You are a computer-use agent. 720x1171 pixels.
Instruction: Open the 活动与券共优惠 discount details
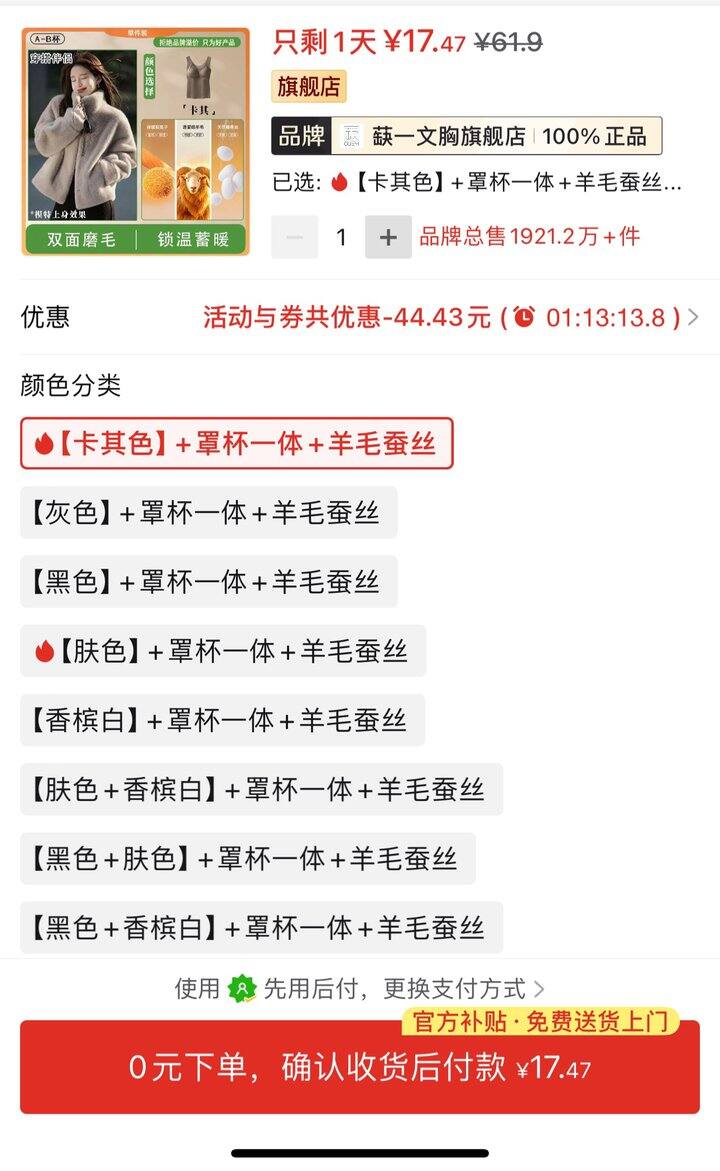pyautogui.click(x=450, y=317)
